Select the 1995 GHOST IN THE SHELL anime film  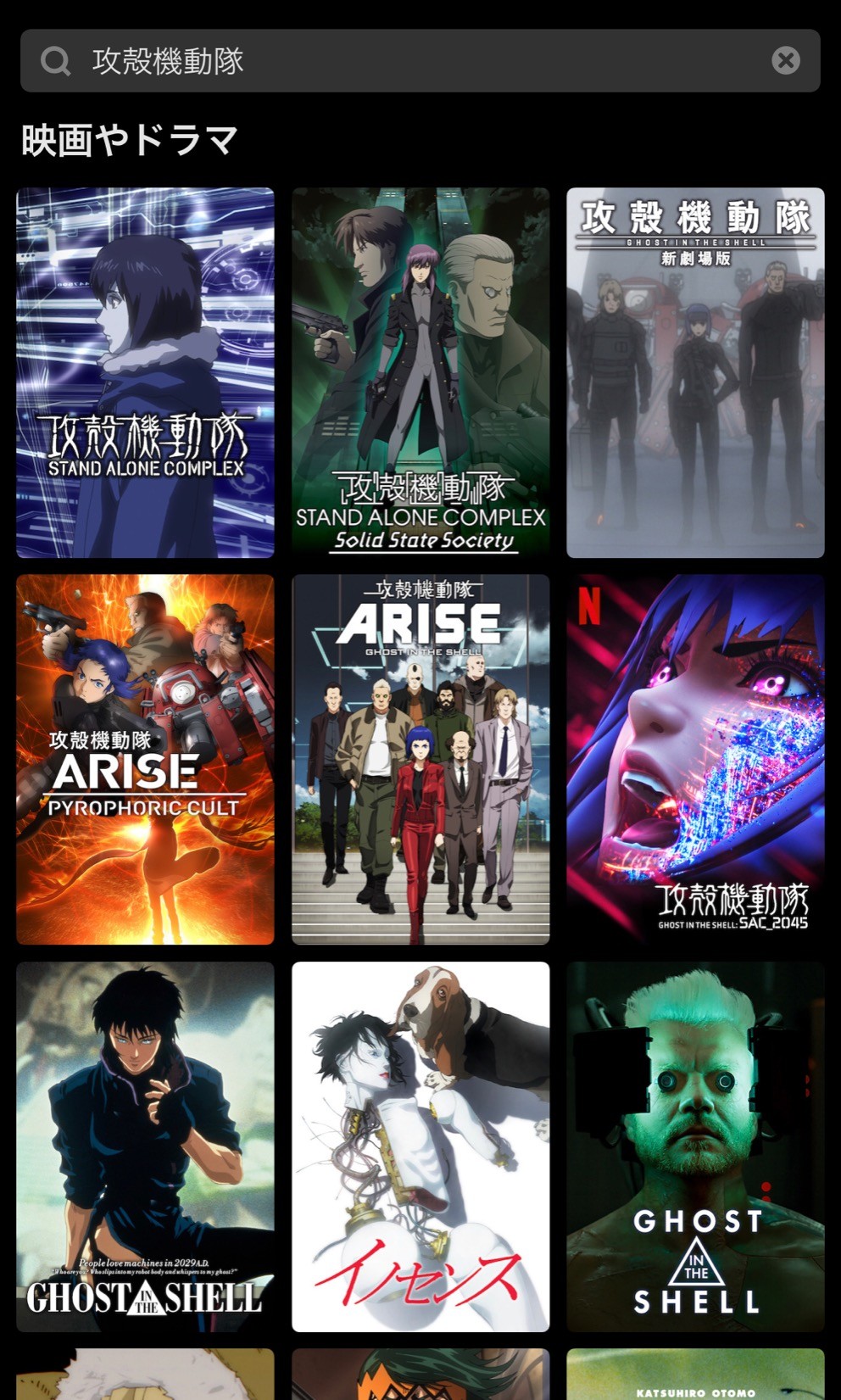pos(145,1146)
